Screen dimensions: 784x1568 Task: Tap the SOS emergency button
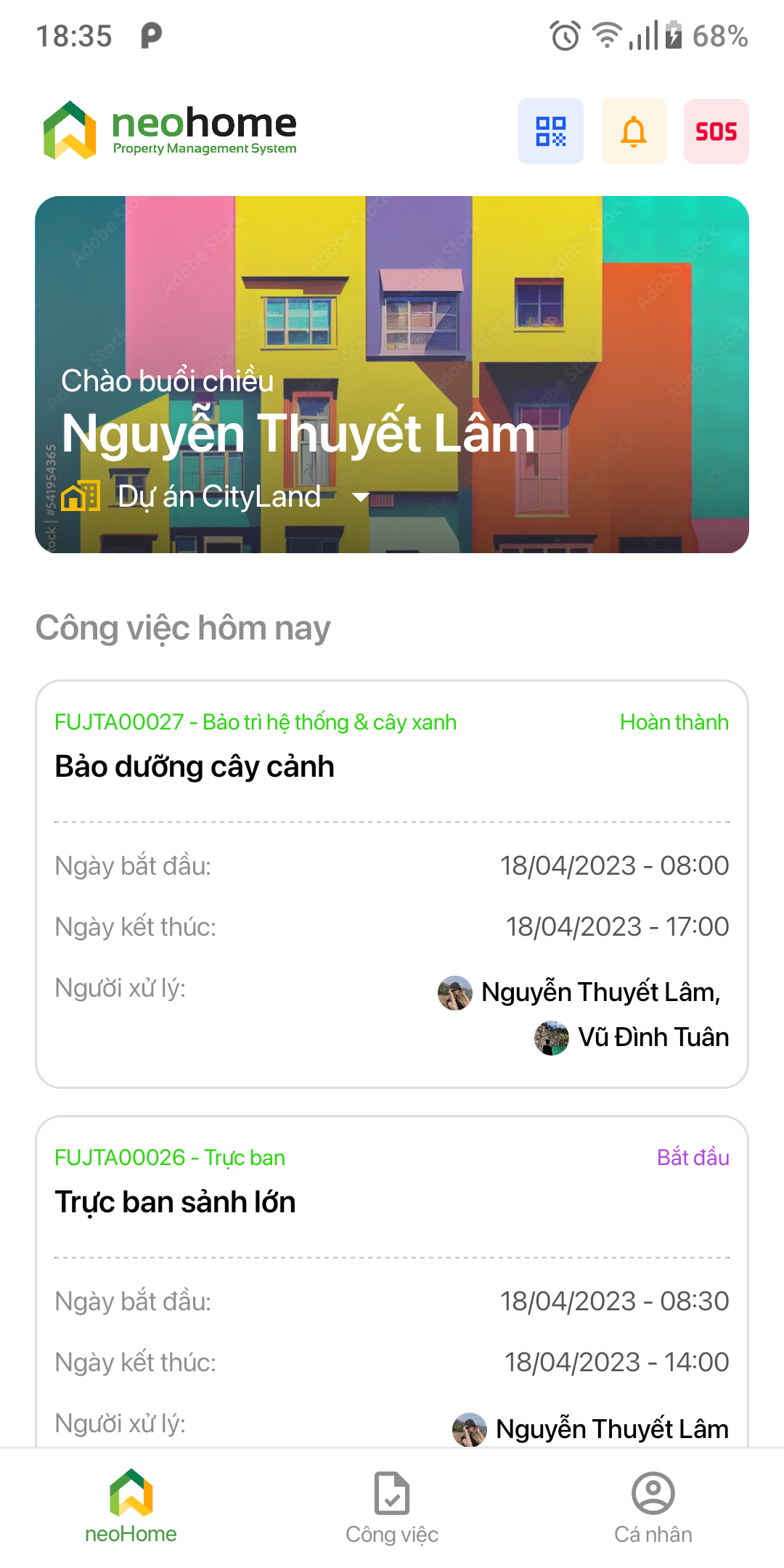716,131
